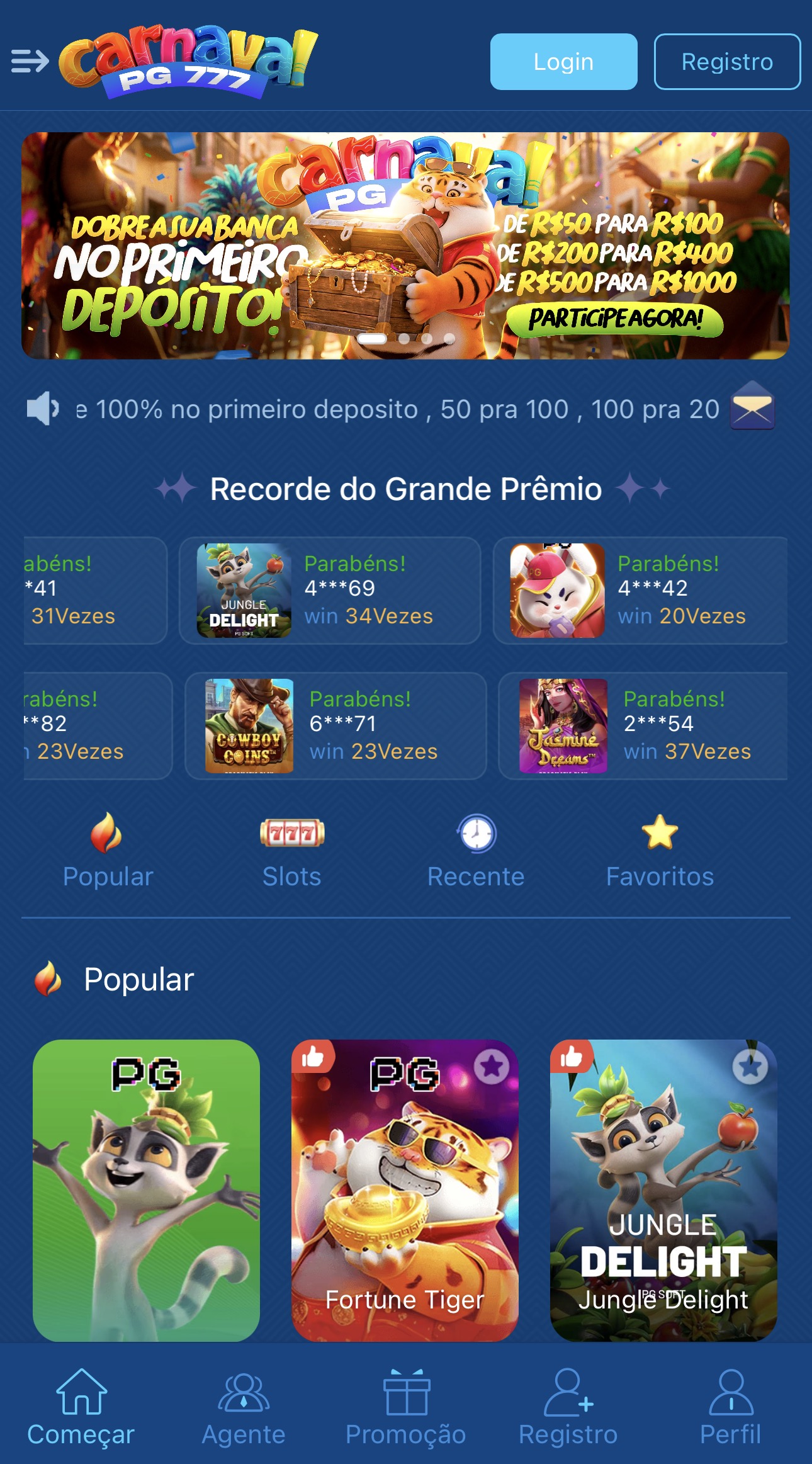Open the Cowboy Coins winner card
The image size is (812, 1464).
(335, 725)
